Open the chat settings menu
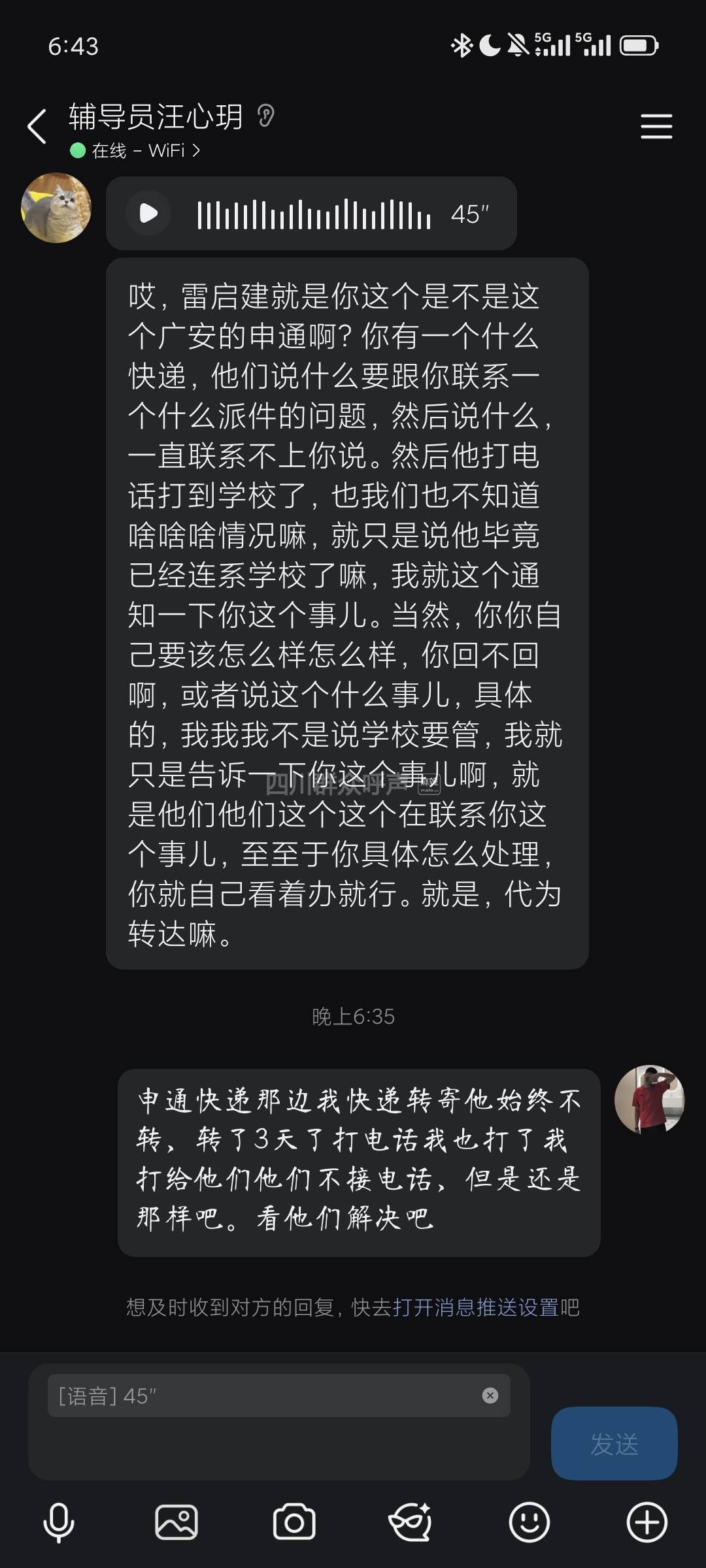 (656, 126)
